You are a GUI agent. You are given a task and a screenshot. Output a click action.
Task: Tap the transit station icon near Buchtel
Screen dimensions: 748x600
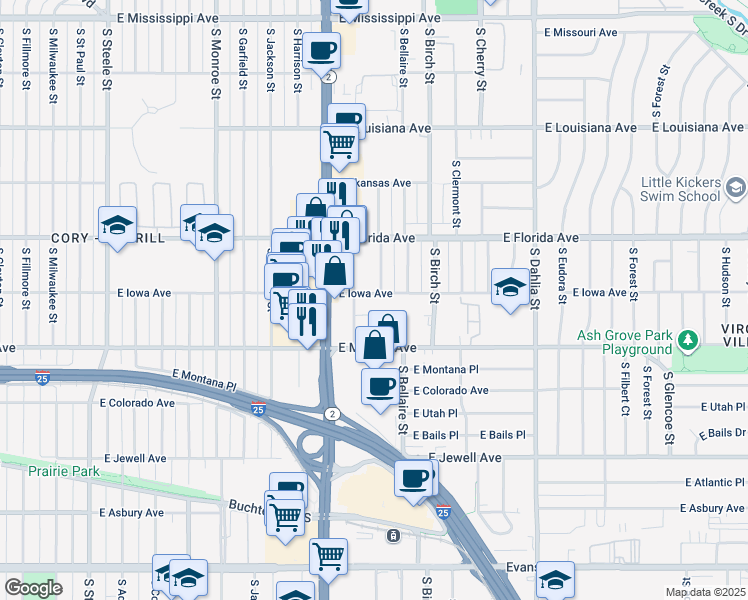click(393, 536)
